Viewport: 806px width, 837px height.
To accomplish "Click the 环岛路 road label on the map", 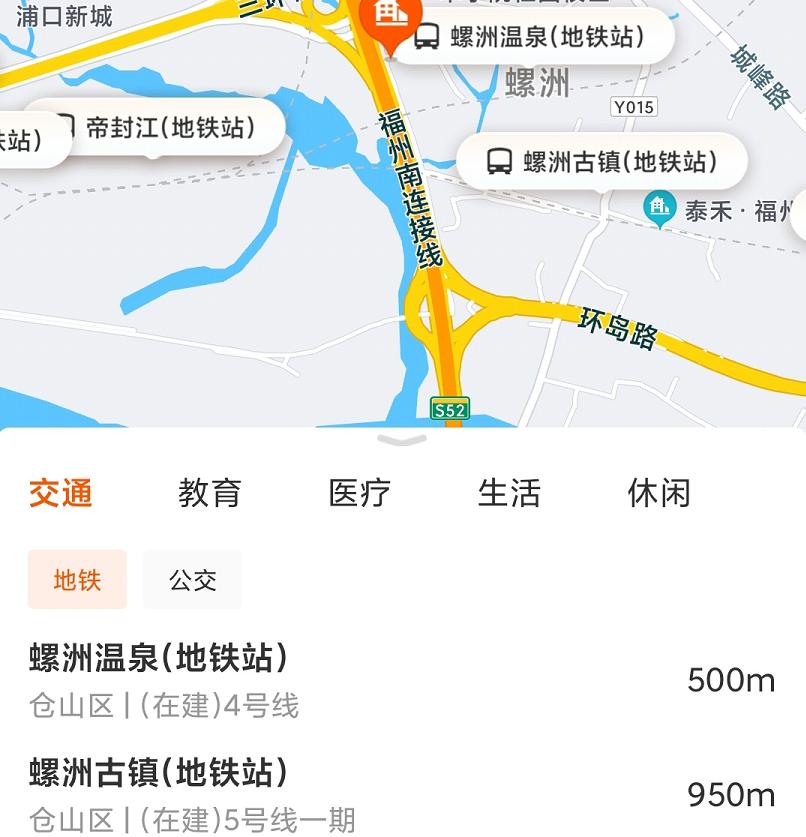I will coord(615,327).
